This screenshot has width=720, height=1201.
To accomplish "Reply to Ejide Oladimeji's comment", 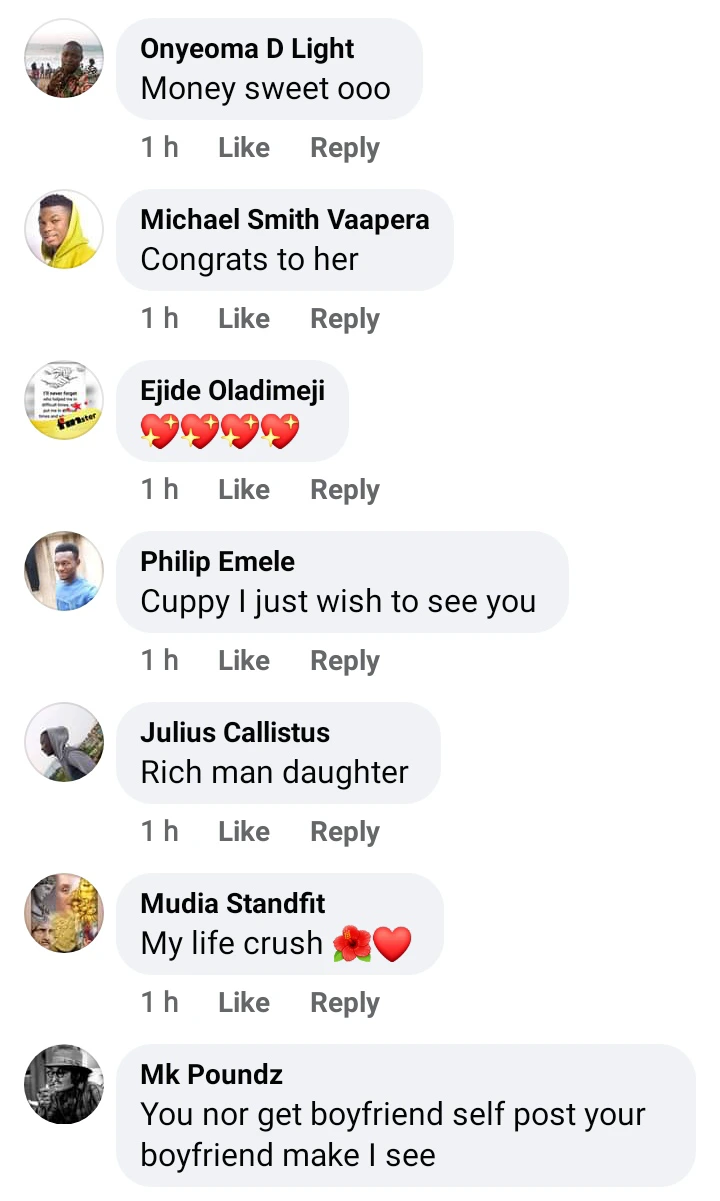I will point(345,490).
